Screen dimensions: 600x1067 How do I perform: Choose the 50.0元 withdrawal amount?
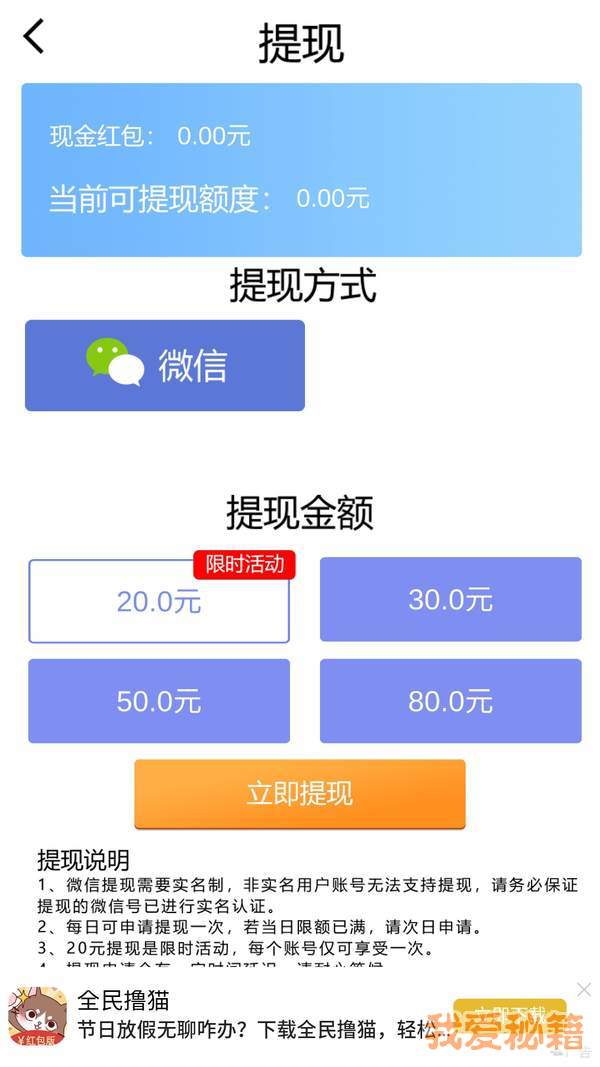[x=159, y=701]
